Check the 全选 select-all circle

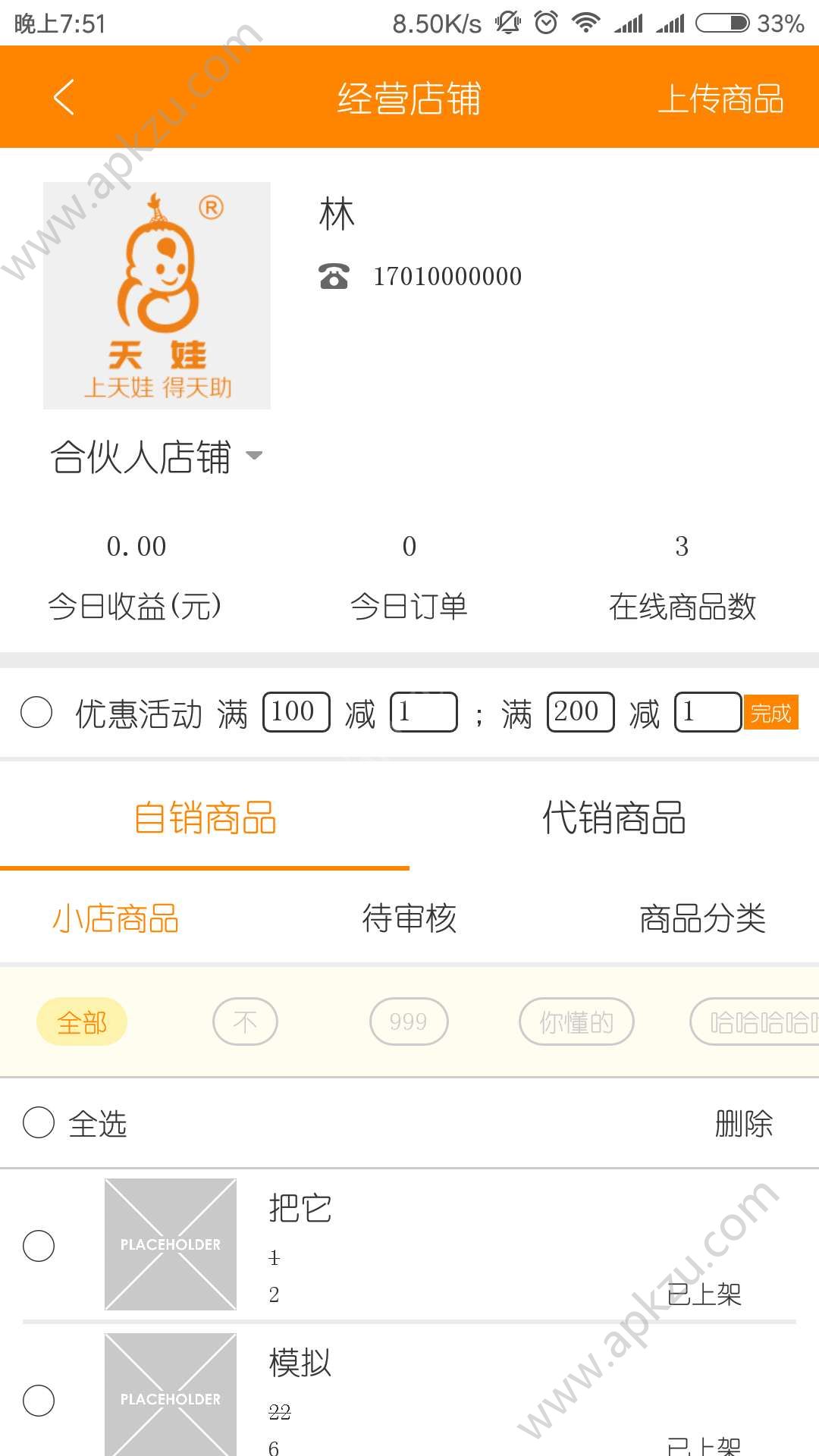click(x=36, y=1125)
